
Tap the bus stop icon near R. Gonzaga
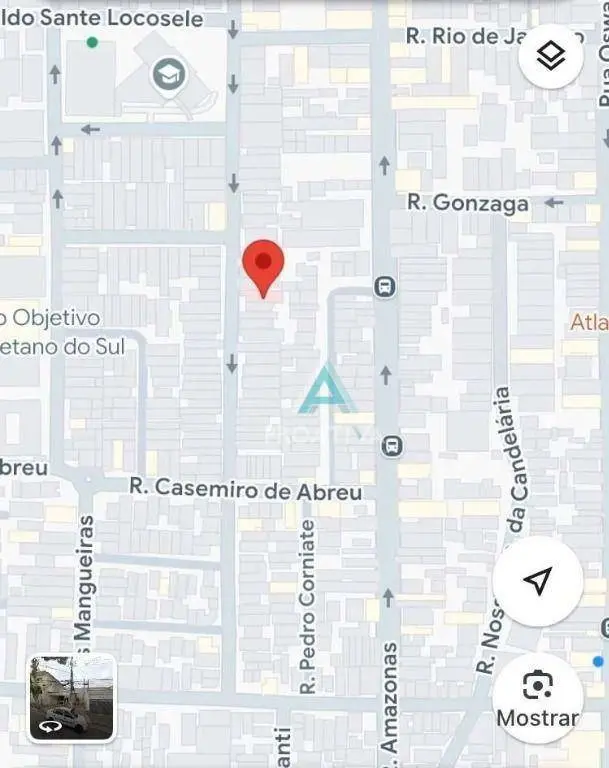coord(384,287)
